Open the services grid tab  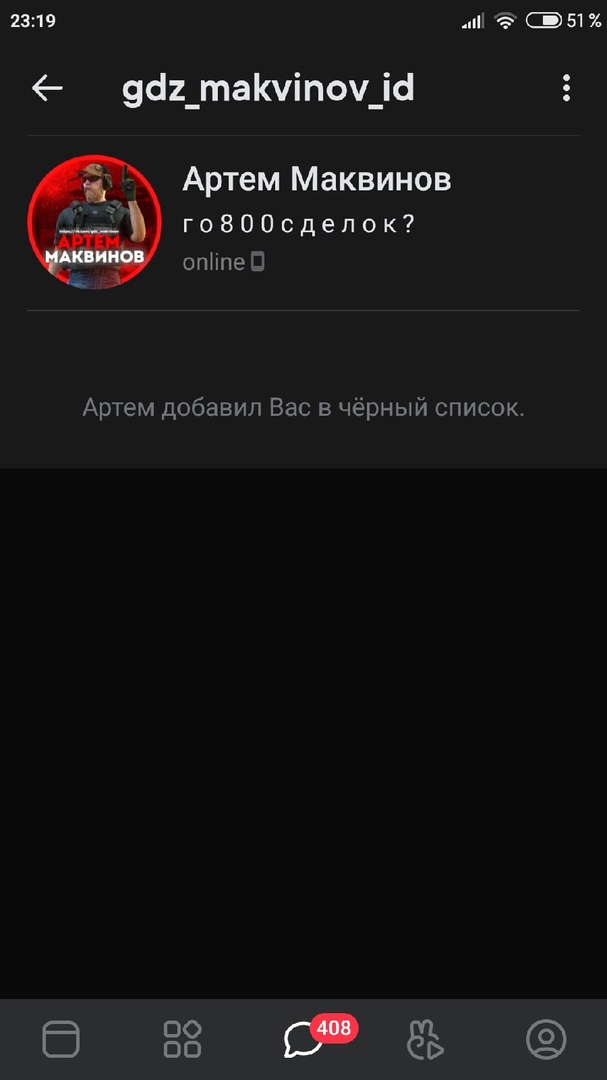[182, 1040]
